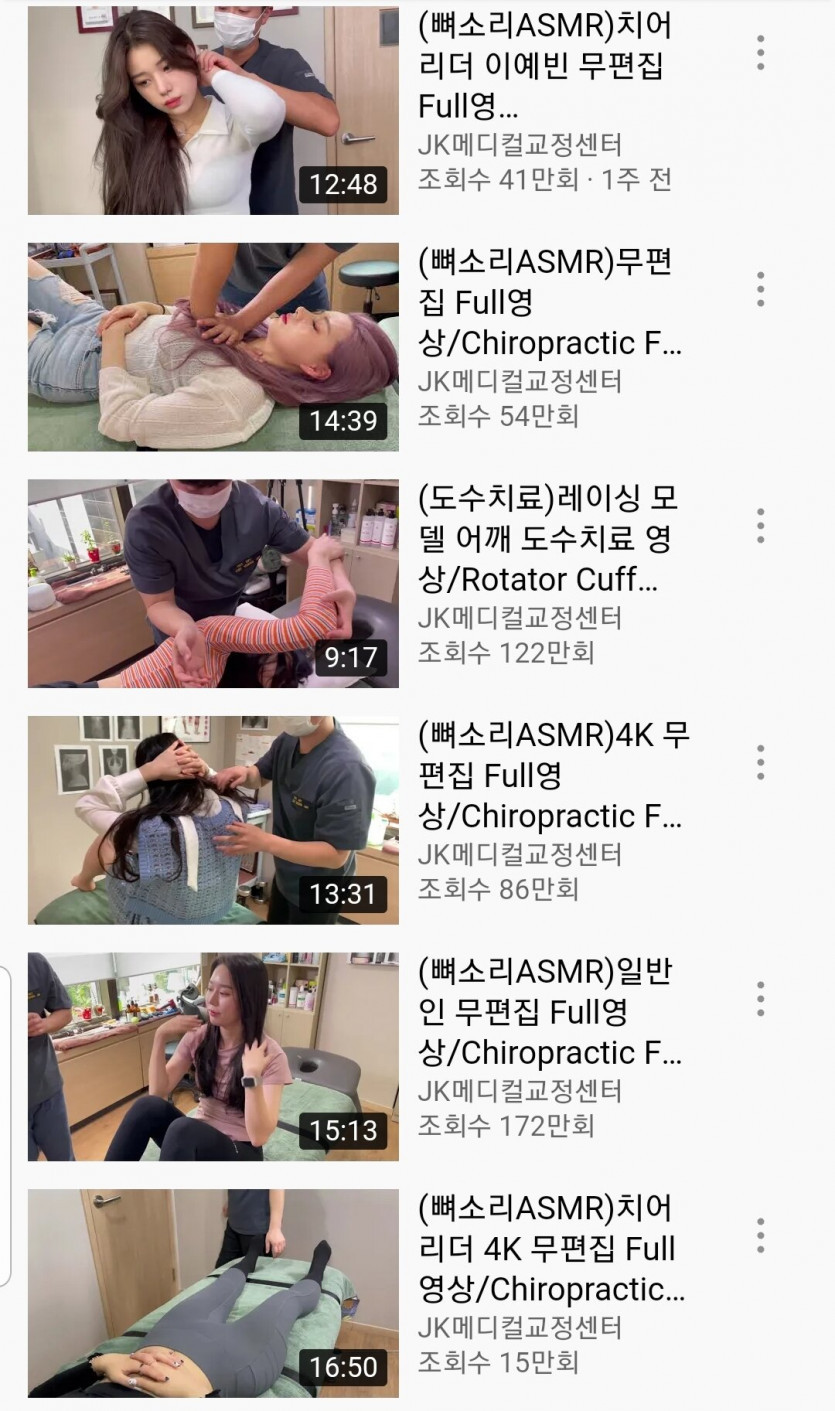This screenshot has width=835, height=1411.
Task: Open options menu for the 15:13 video
Action: click(x=761, y=998)
